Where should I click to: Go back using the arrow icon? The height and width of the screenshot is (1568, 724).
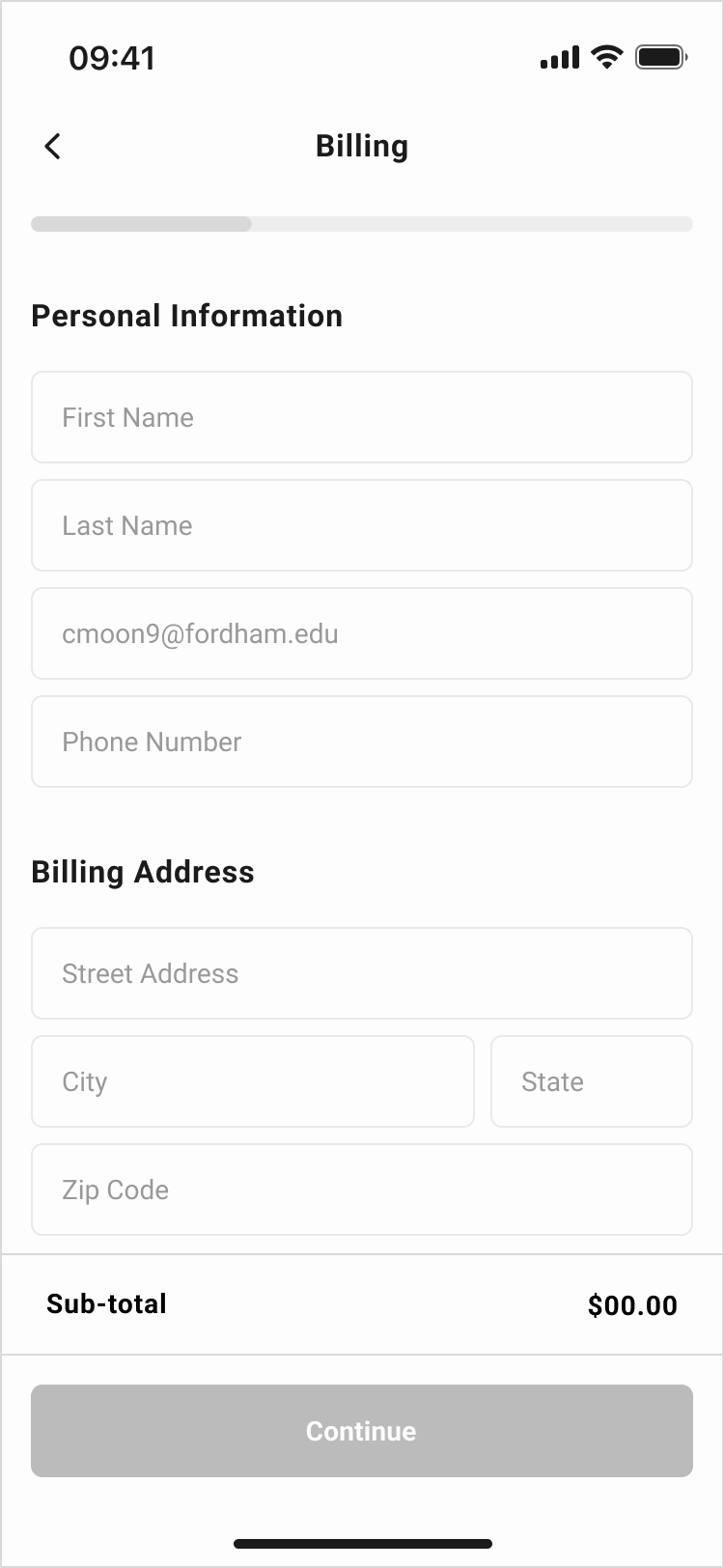point(52,146)
